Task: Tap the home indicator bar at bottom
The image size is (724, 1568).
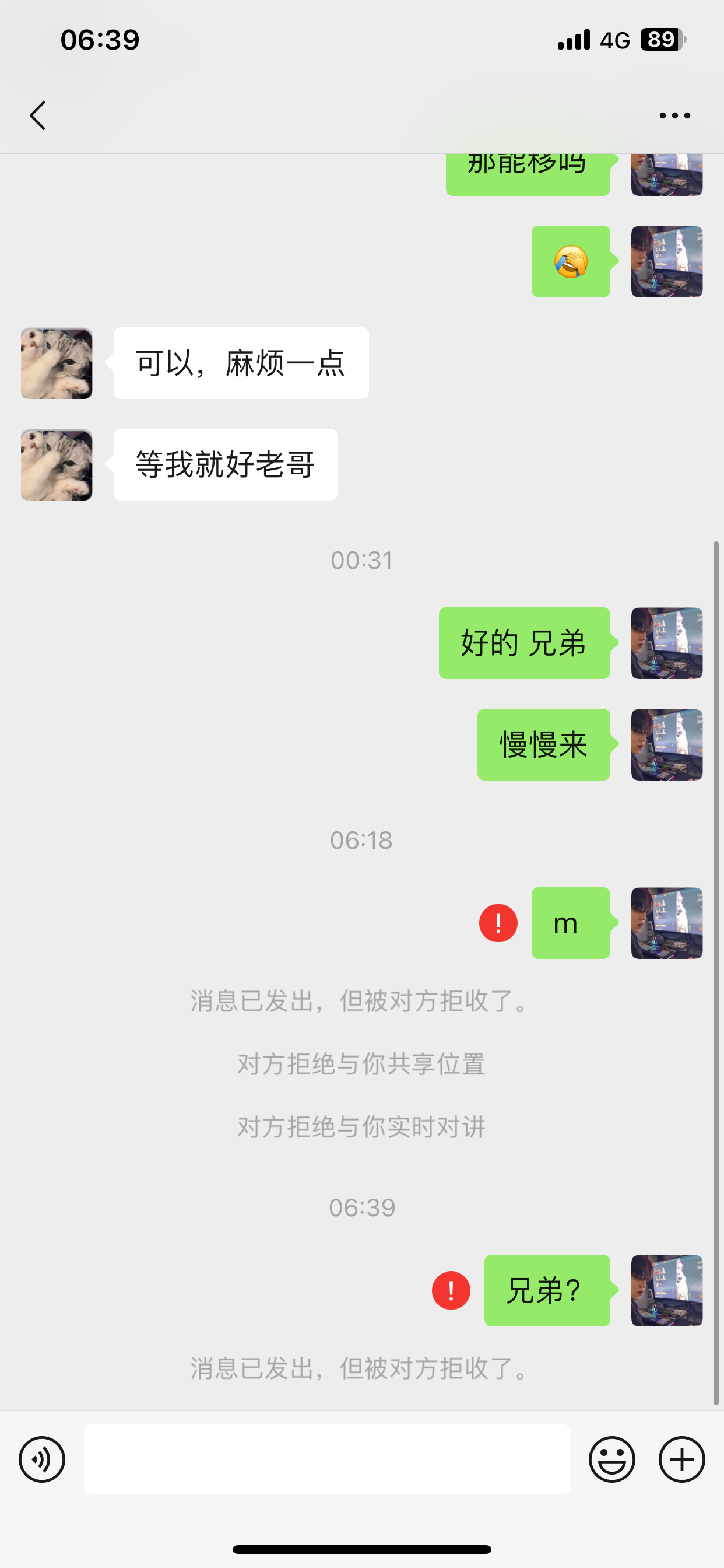Action: point(362,1548)
